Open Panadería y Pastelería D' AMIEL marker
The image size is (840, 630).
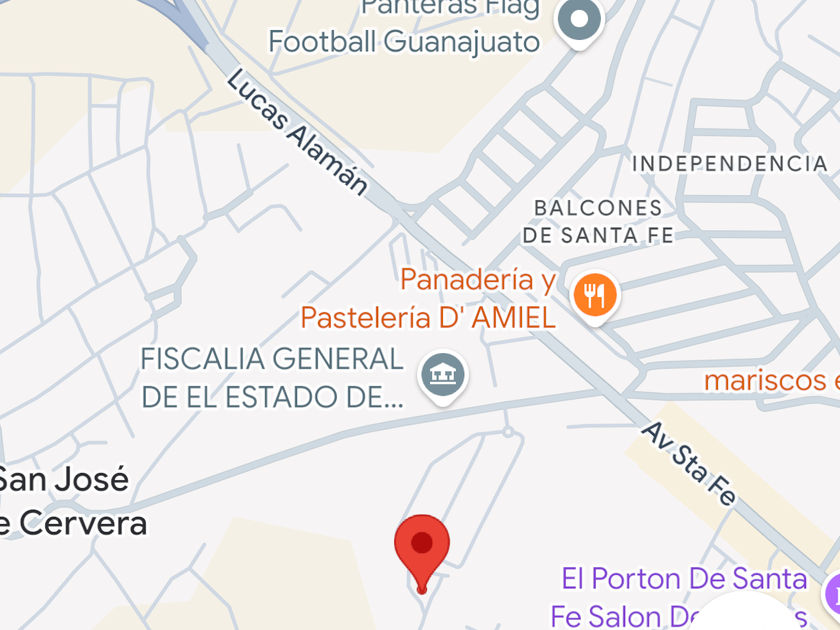595,297
